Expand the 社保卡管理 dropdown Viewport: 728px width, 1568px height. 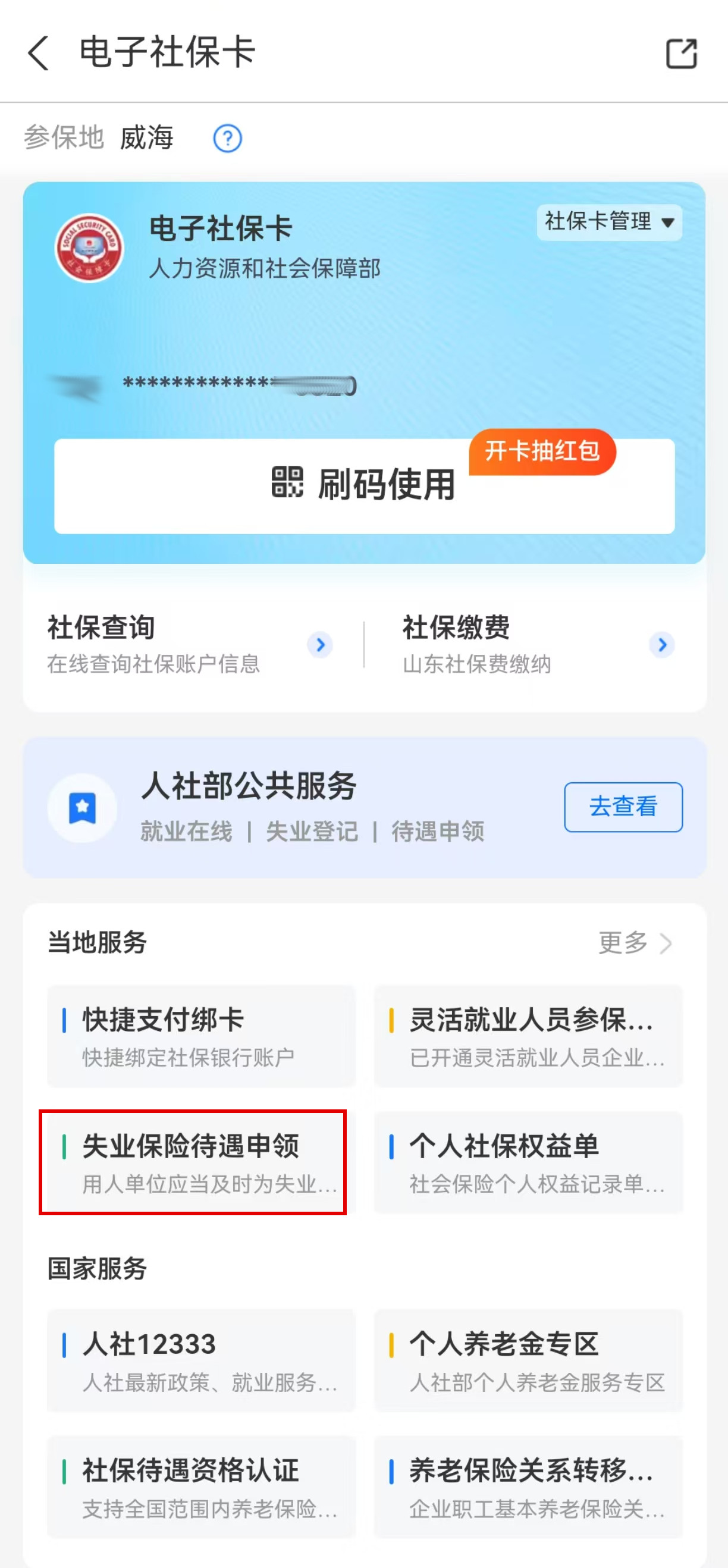(x=608, y=222)
